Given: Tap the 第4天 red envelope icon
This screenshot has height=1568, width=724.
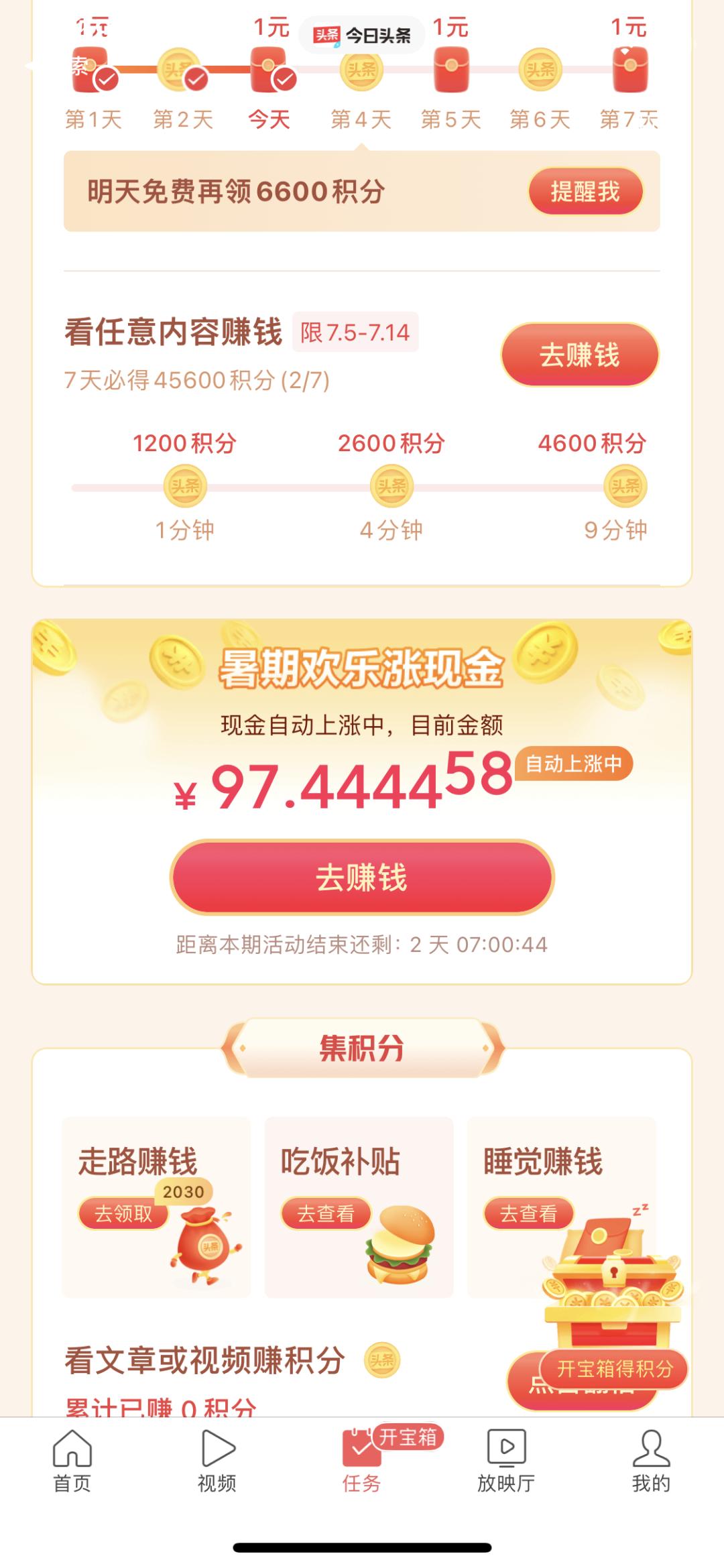Looking at the screenshot, I should [362, 70].
